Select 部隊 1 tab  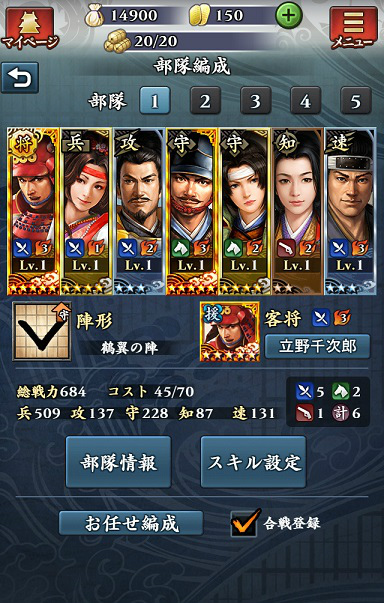click(155, 100)
